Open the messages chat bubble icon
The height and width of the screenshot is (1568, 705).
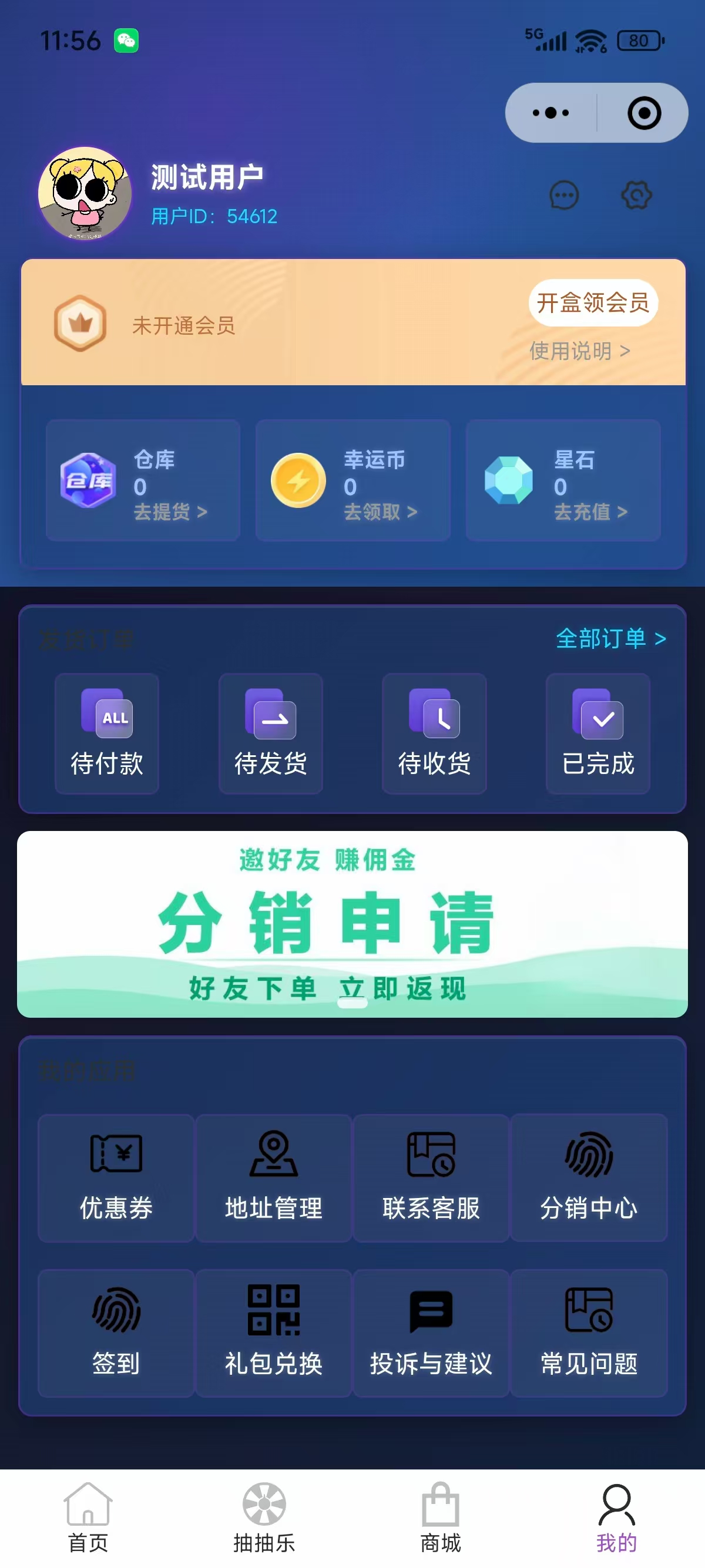point(564,196)
